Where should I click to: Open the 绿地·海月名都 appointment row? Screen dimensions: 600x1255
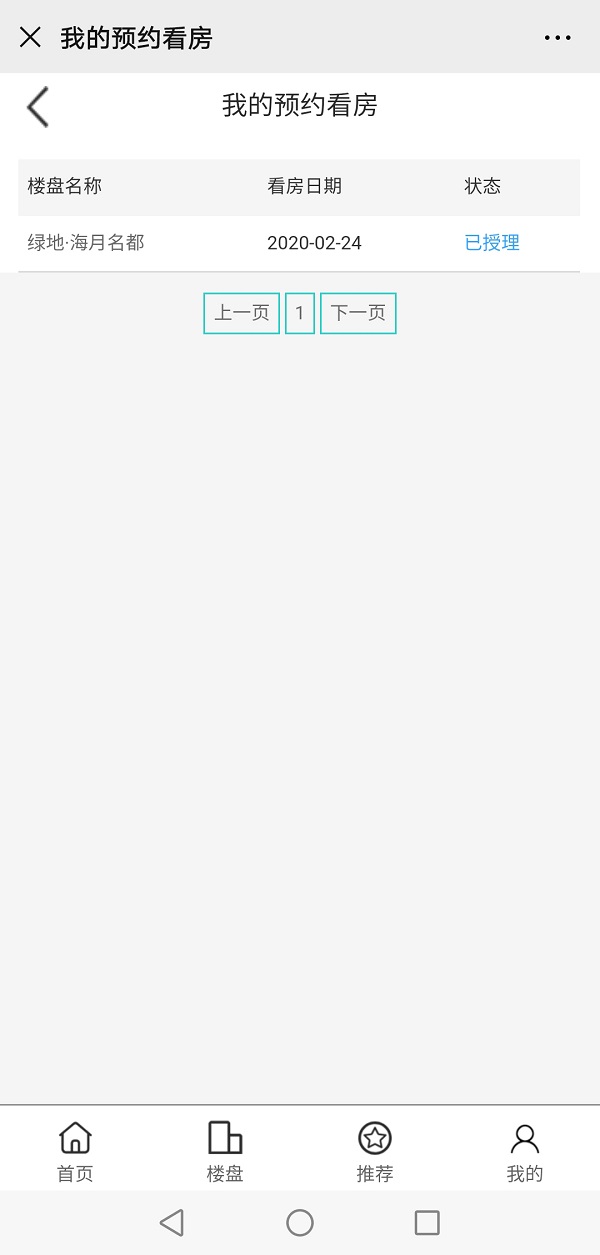point(299,243)
